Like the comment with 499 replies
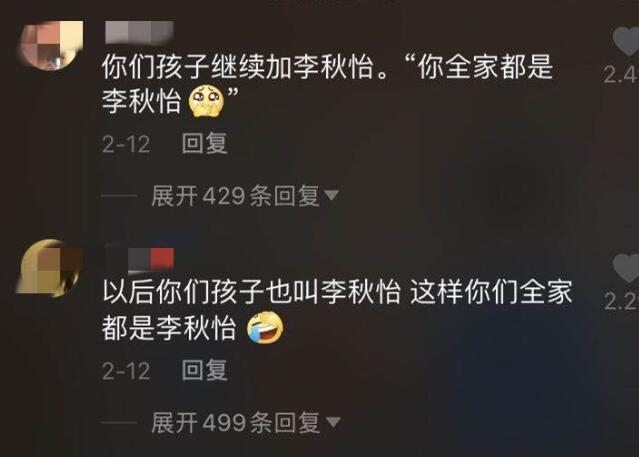The width and height of the screenshot is (639, 457). (x=626, y=268)
